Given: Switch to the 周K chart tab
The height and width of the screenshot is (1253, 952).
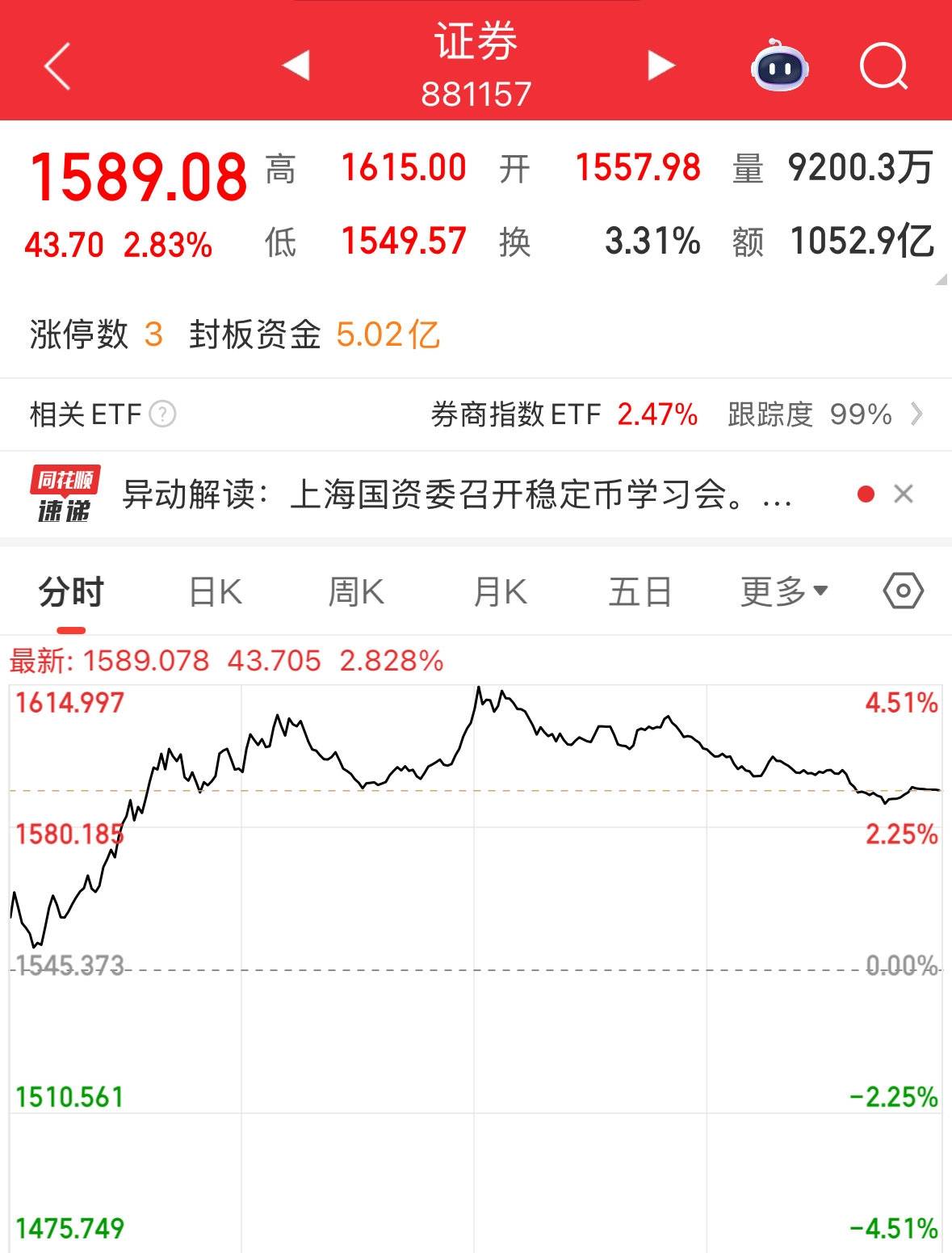Looking at the screenshot, I should [356, 592].
